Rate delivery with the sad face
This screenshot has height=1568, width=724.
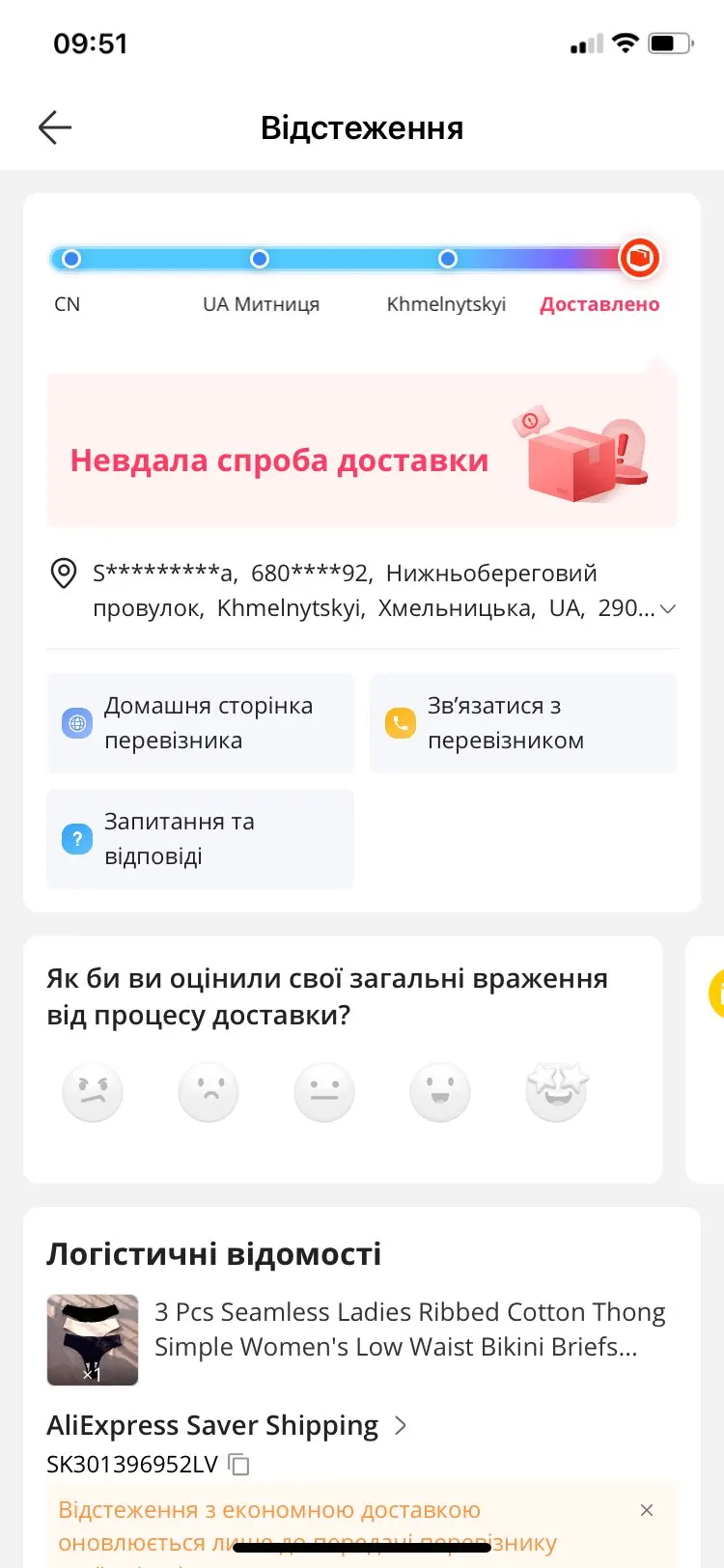[x=209, y=1092]
